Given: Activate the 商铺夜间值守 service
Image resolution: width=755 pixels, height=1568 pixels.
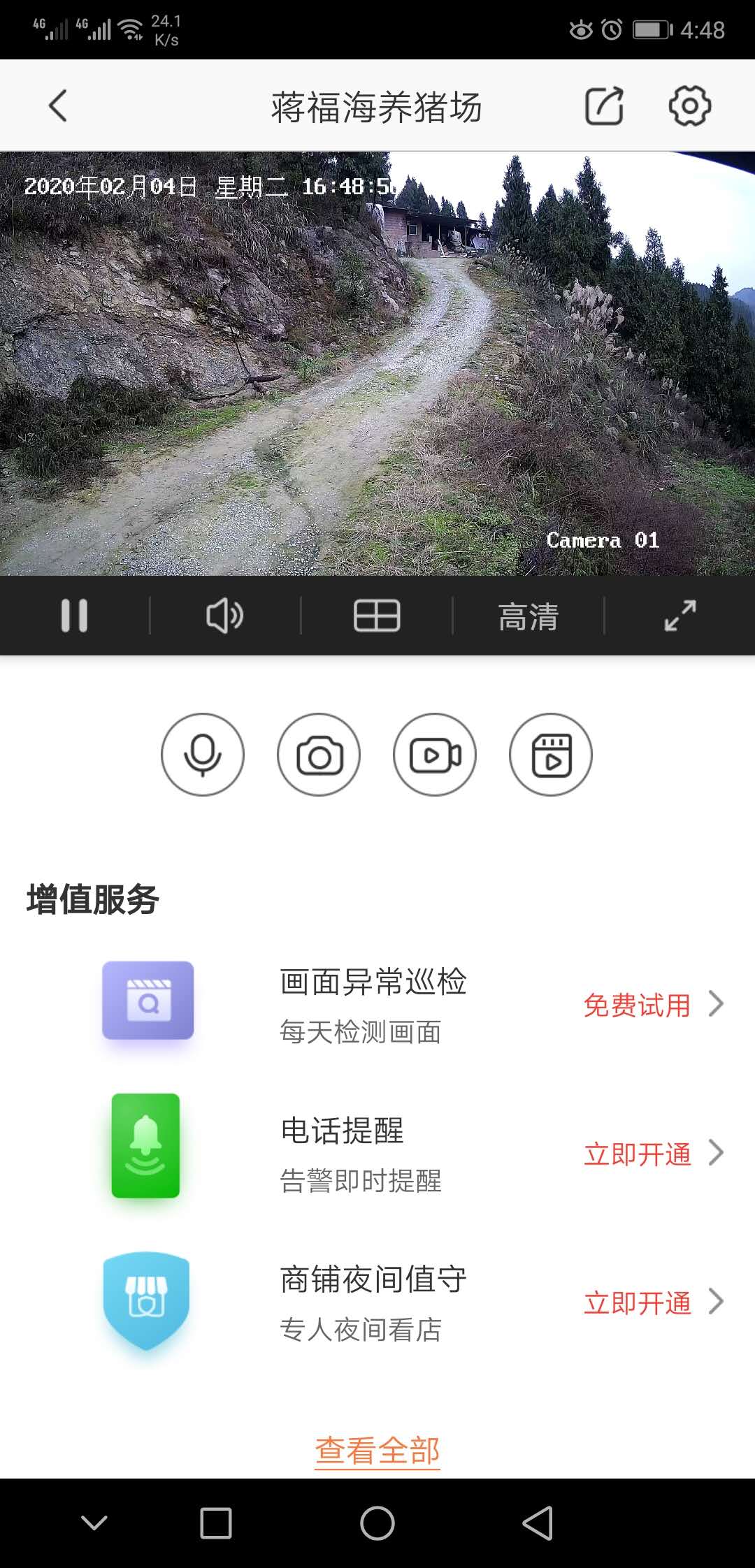Looking at the screenshot, I should coord(652,1302).
